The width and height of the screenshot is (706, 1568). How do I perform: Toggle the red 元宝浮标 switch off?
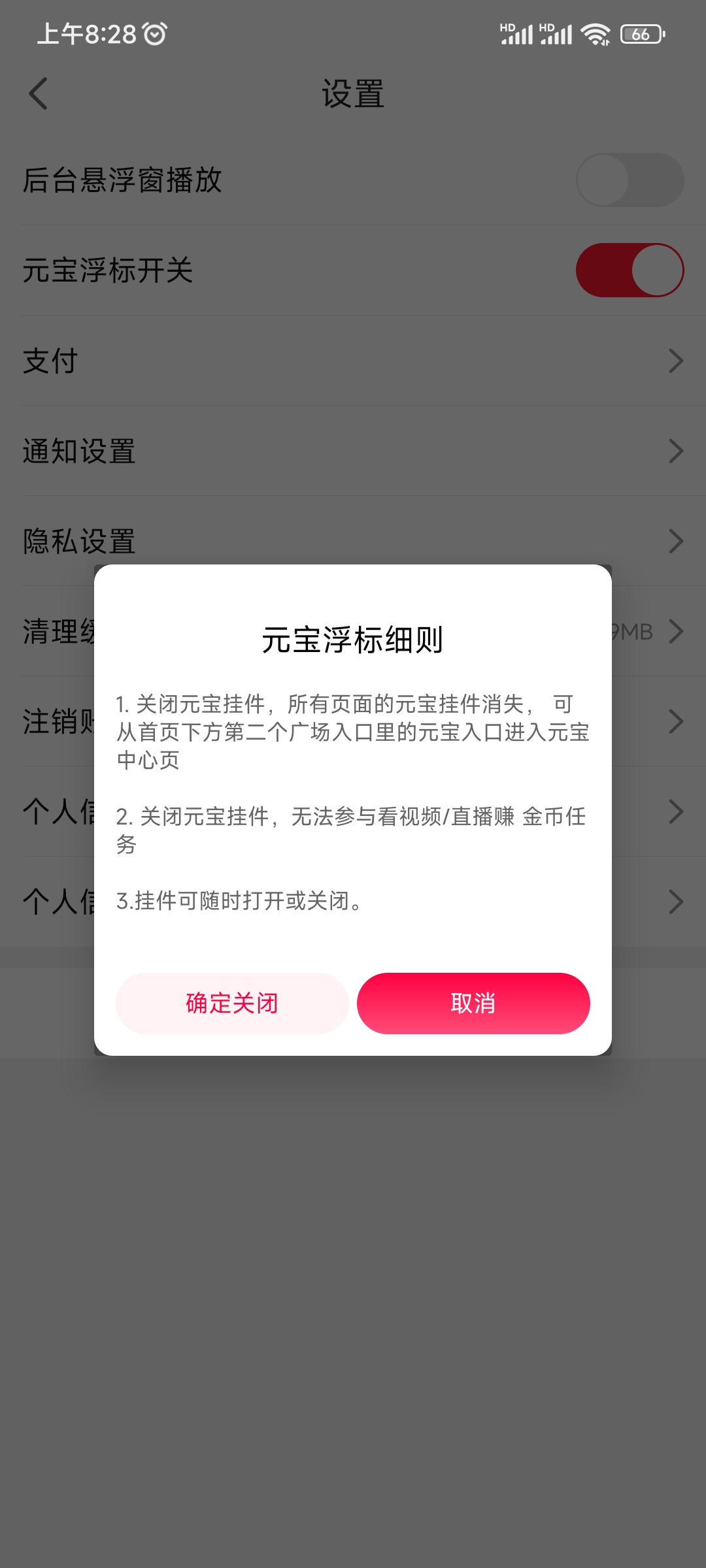[630, 269]
